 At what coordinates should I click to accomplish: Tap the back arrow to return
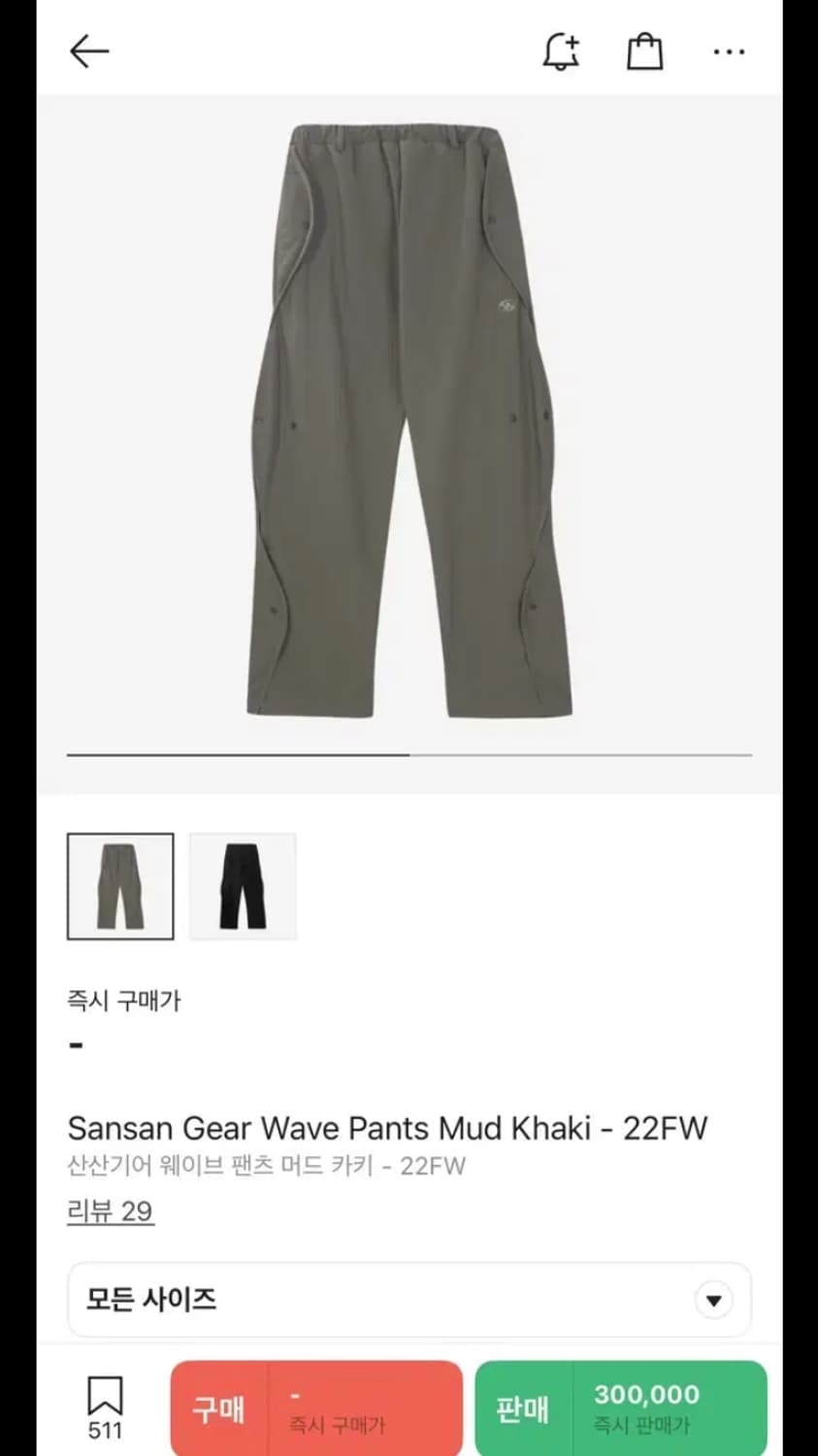point(88,50)
